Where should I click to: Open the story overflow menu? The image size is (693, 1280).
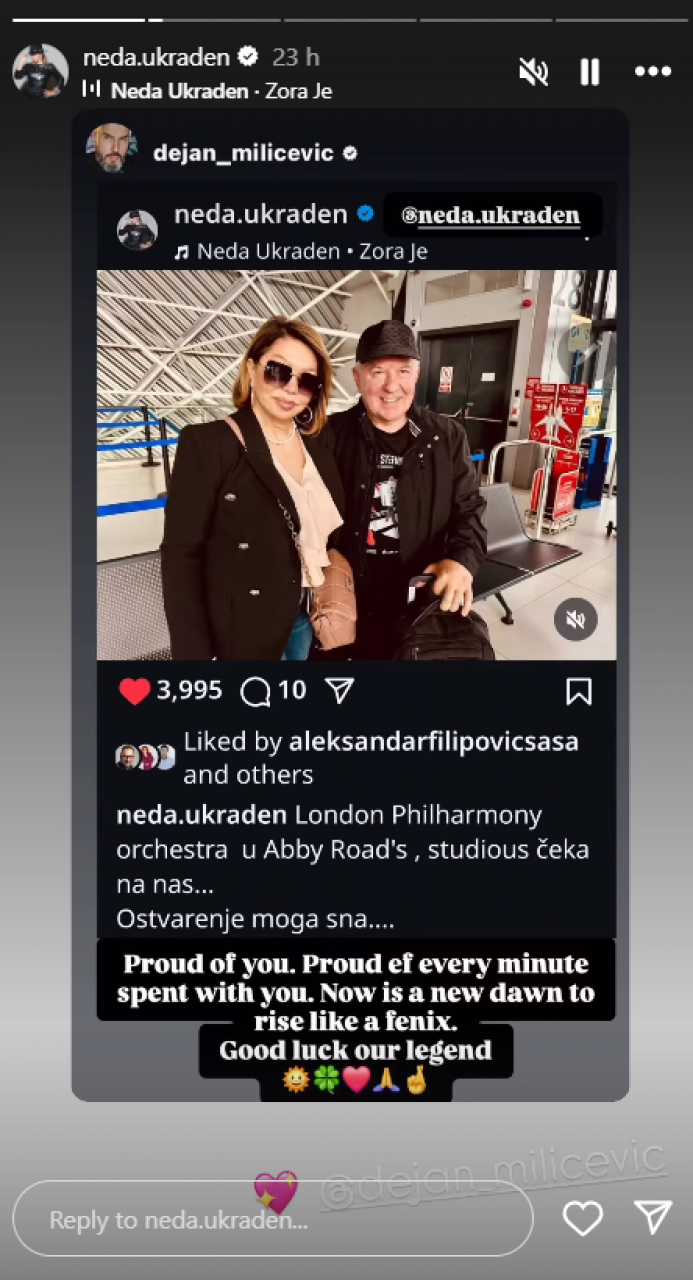(x=653, y=71)
